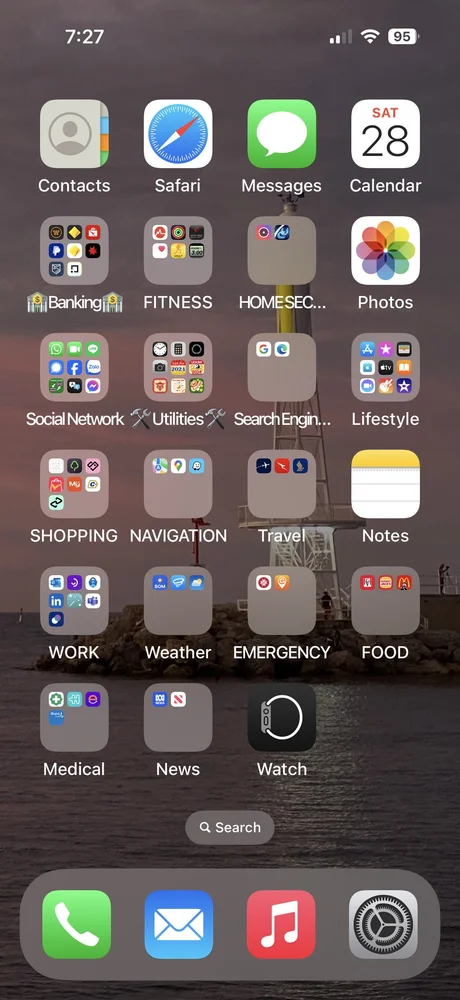The image size is (460, 1000).
Task: Open Mail from the dock
Action: tap(179, 925)
